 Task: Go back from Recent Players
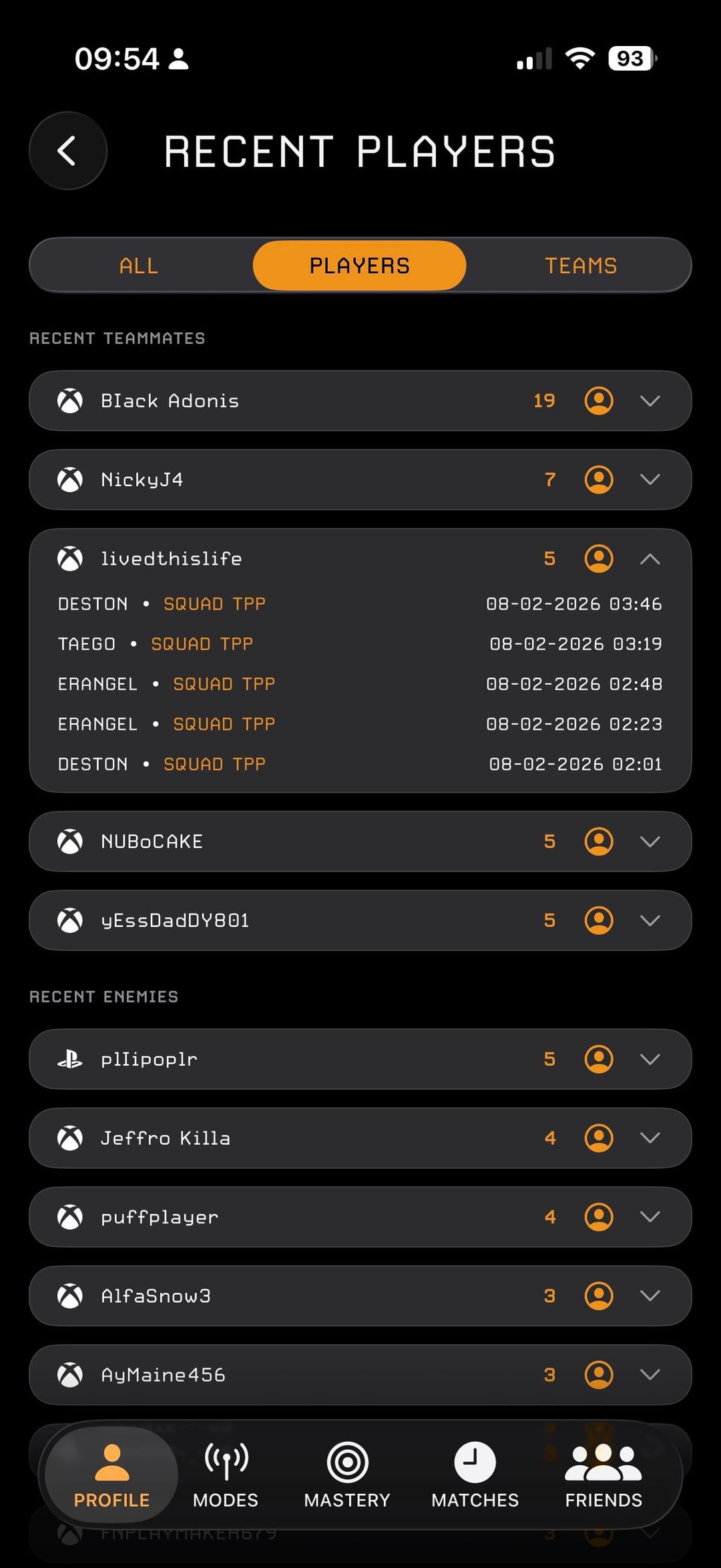(x=67, y=151)
